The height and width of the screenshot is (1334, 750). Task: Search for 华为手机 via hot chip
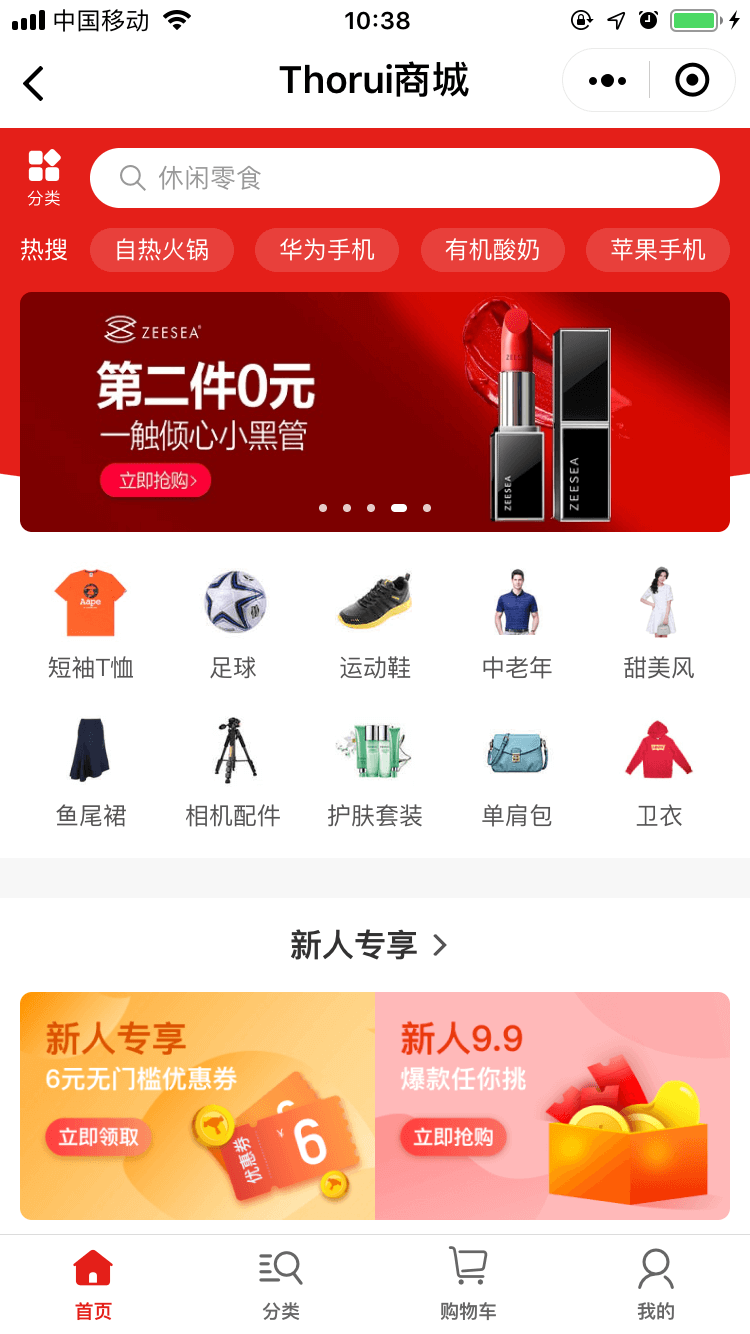pyautogui.click(x=327, y=250)
